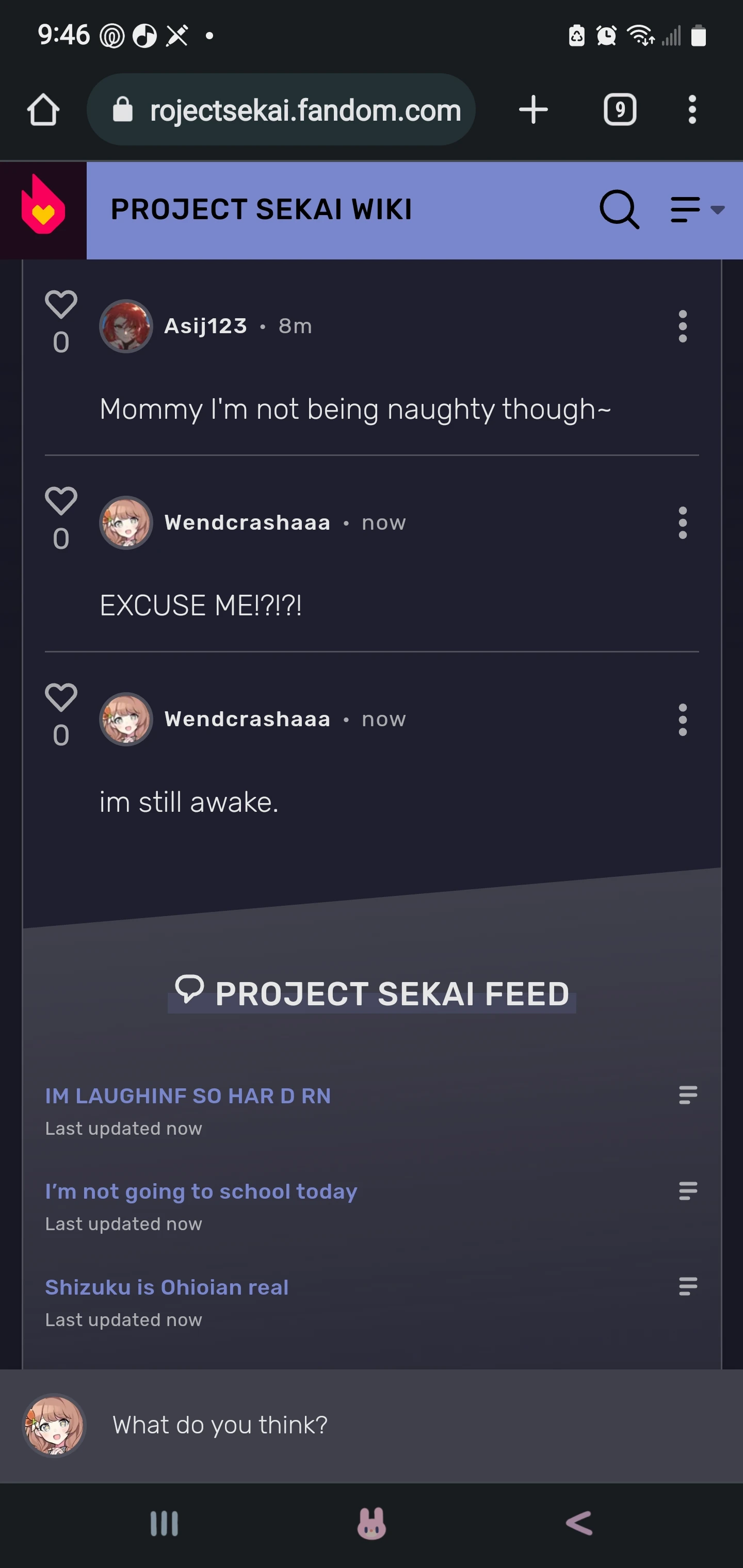This screenshot has width=743, height=1568.
Task: Tap the browser home button
Action: pos(43,110)
